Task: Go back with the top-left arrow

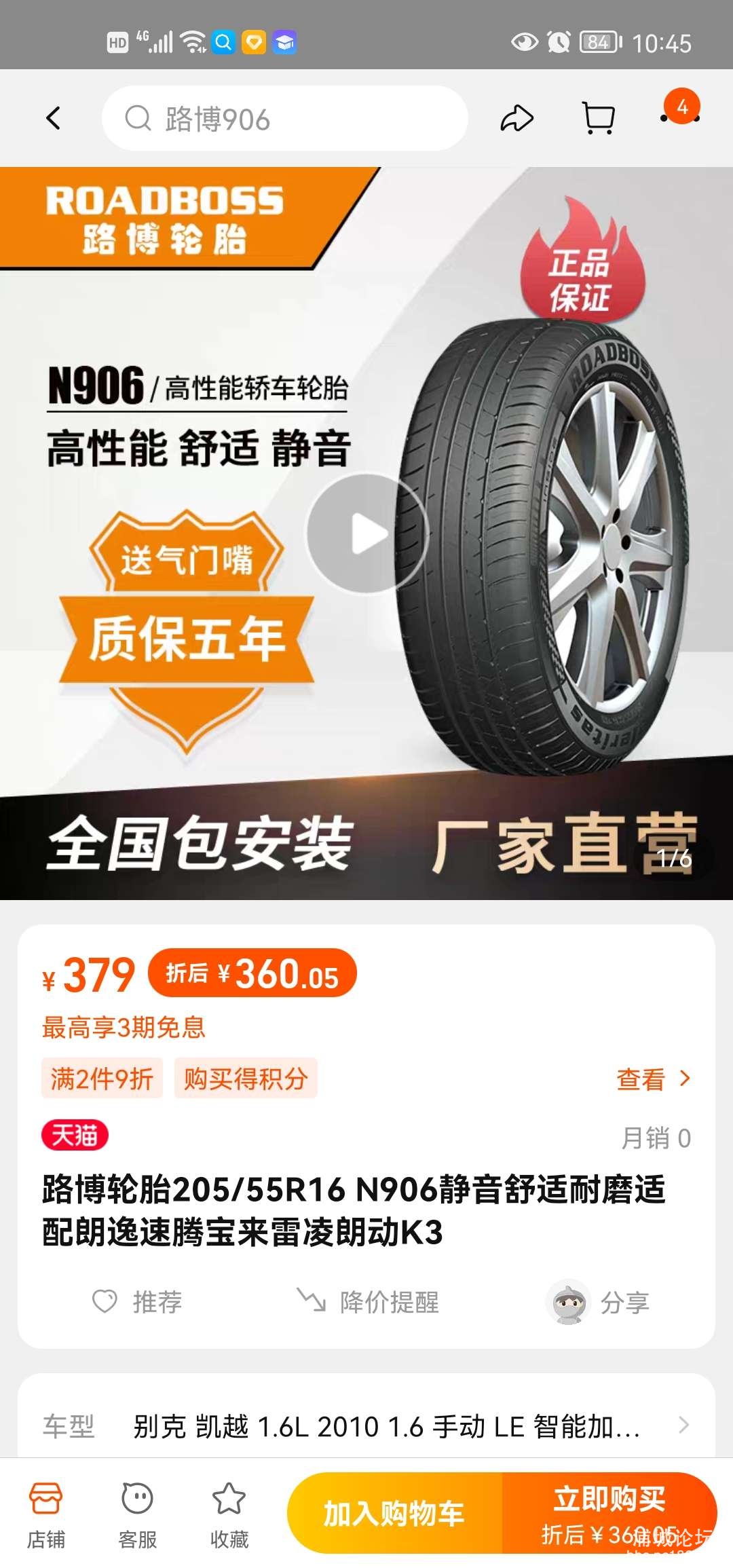Action: (x=53, y=118)
